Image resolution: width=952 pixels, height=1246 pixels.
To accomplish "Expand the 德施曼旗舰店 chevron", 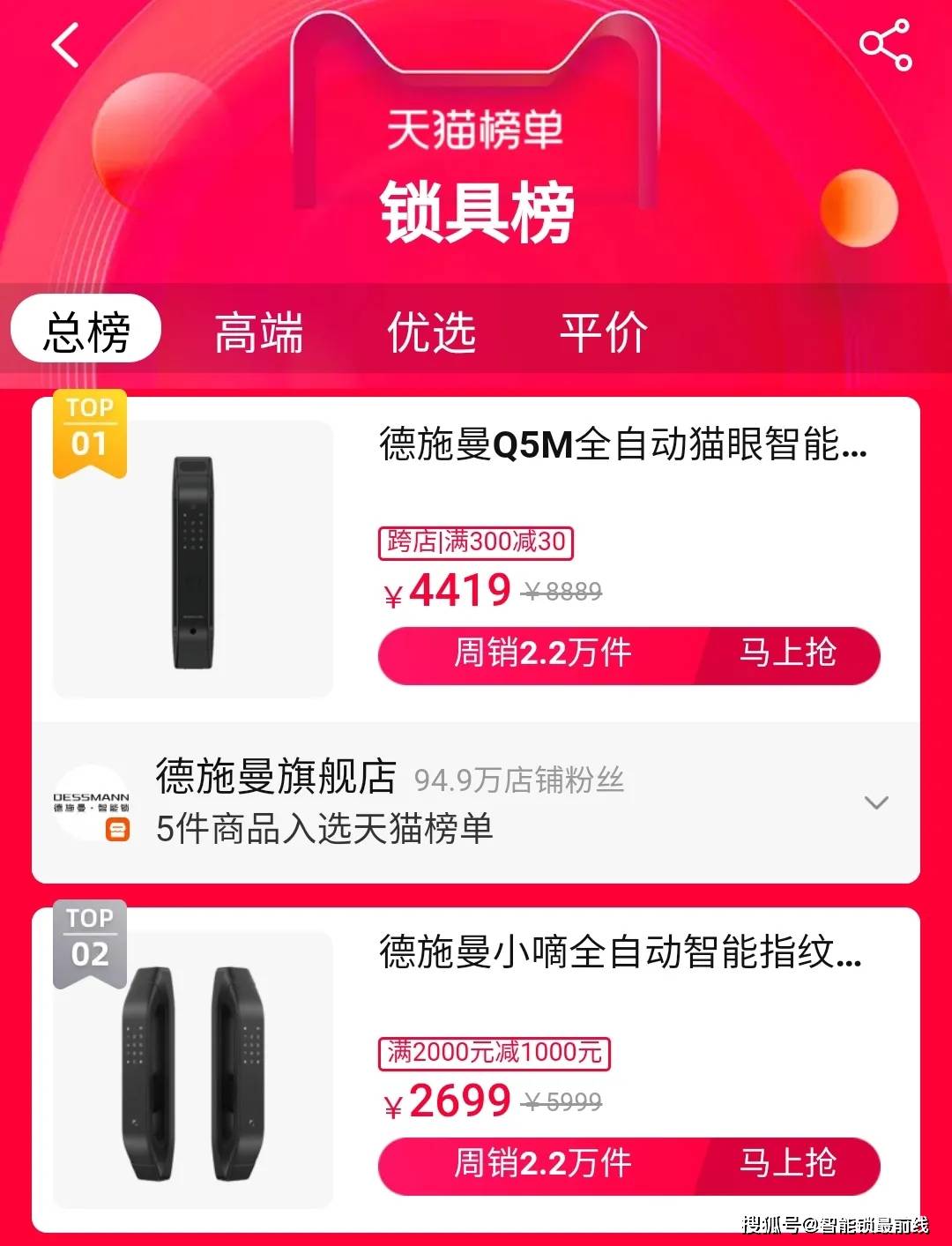I will tap(875, 802).
